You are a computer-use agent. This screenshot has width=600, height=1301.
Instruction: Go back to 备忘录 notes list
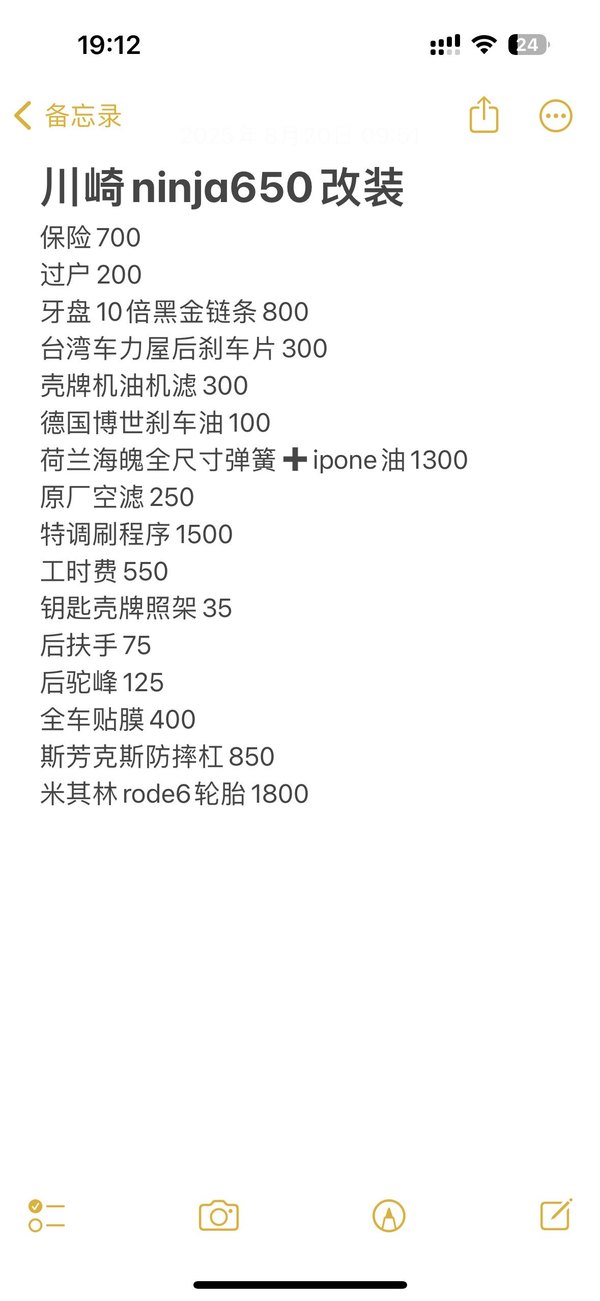68,116
